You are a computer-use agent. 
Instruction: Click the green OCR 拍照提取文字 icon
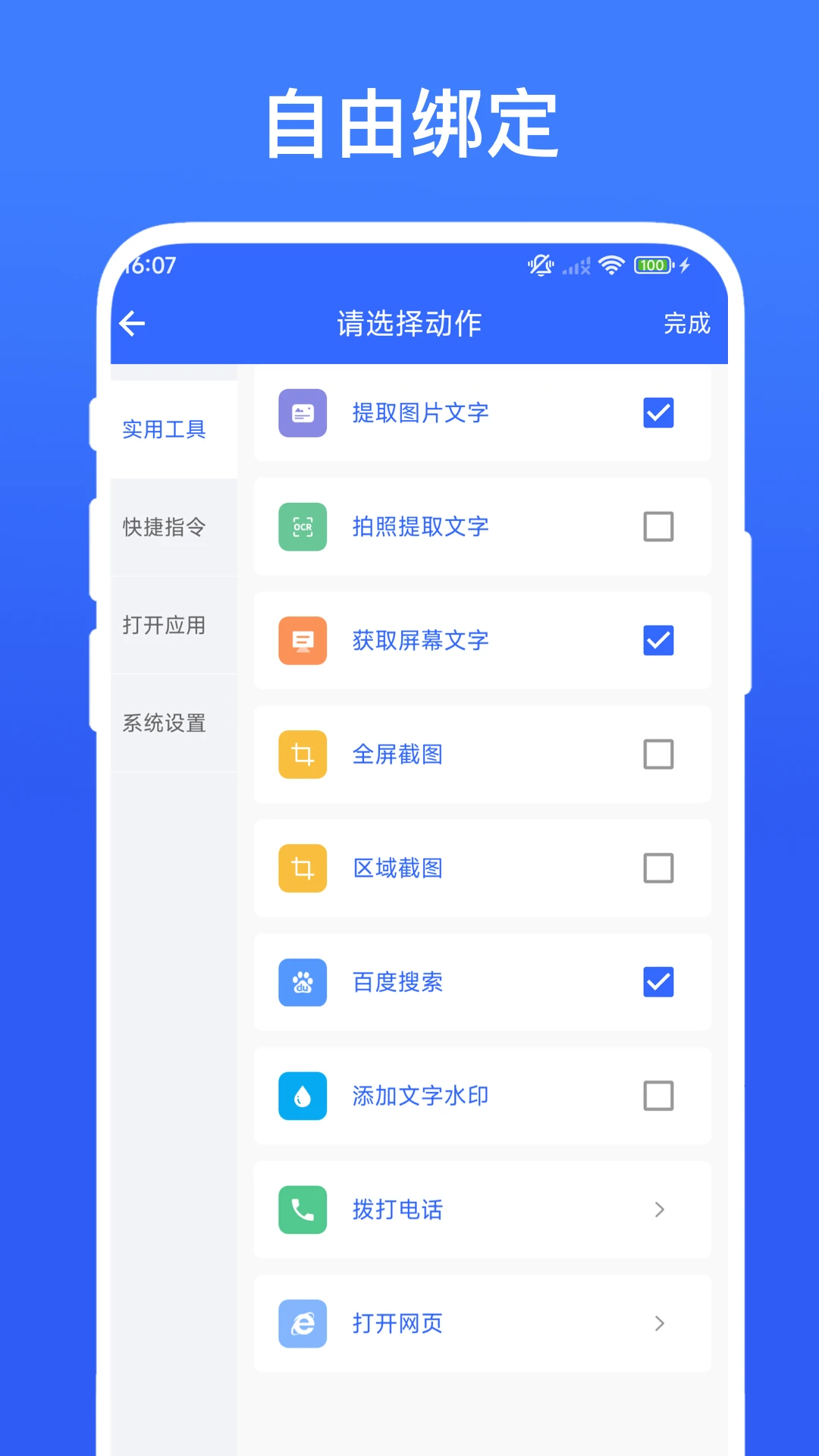303,527
